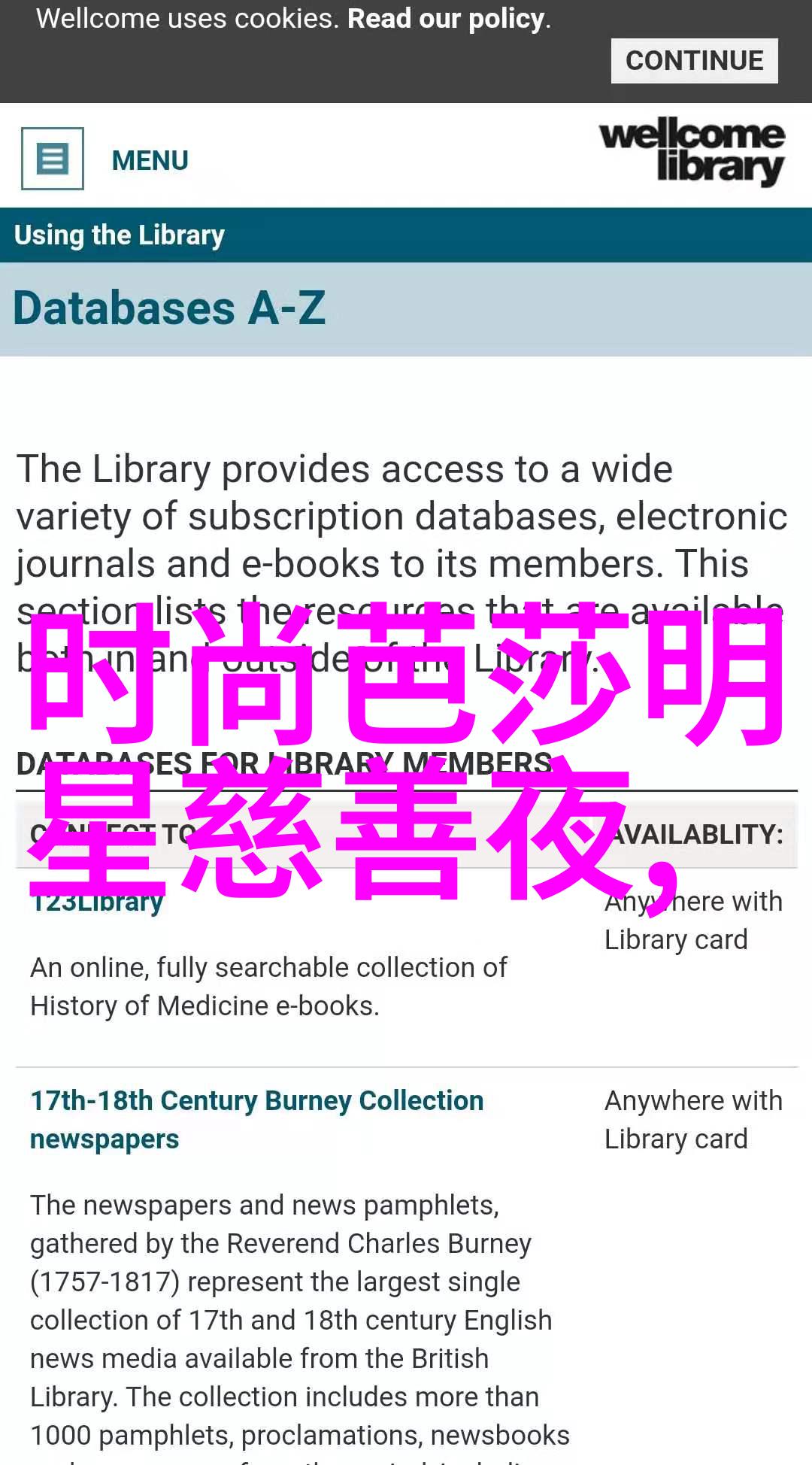Screen dimensions: 812x1465
Task: Read the cookie policy link
Action: pyautogui.click(x=447, y=19)
